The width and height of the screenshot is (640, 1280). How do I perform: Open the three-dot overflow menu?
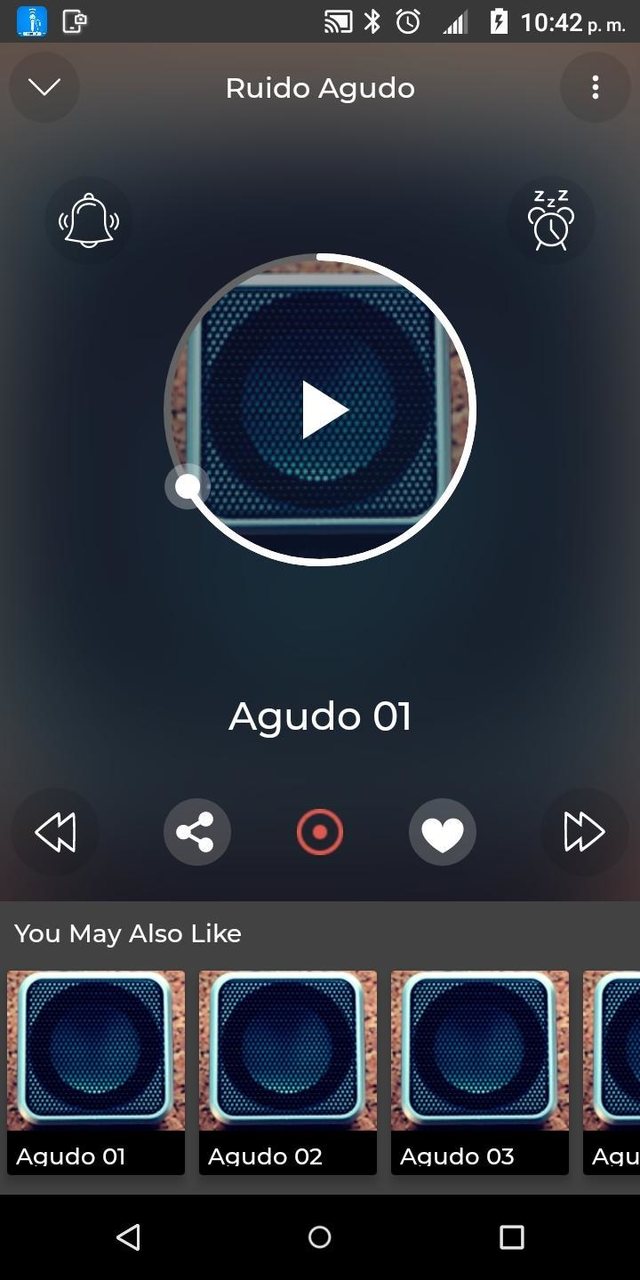click(595, 88)
